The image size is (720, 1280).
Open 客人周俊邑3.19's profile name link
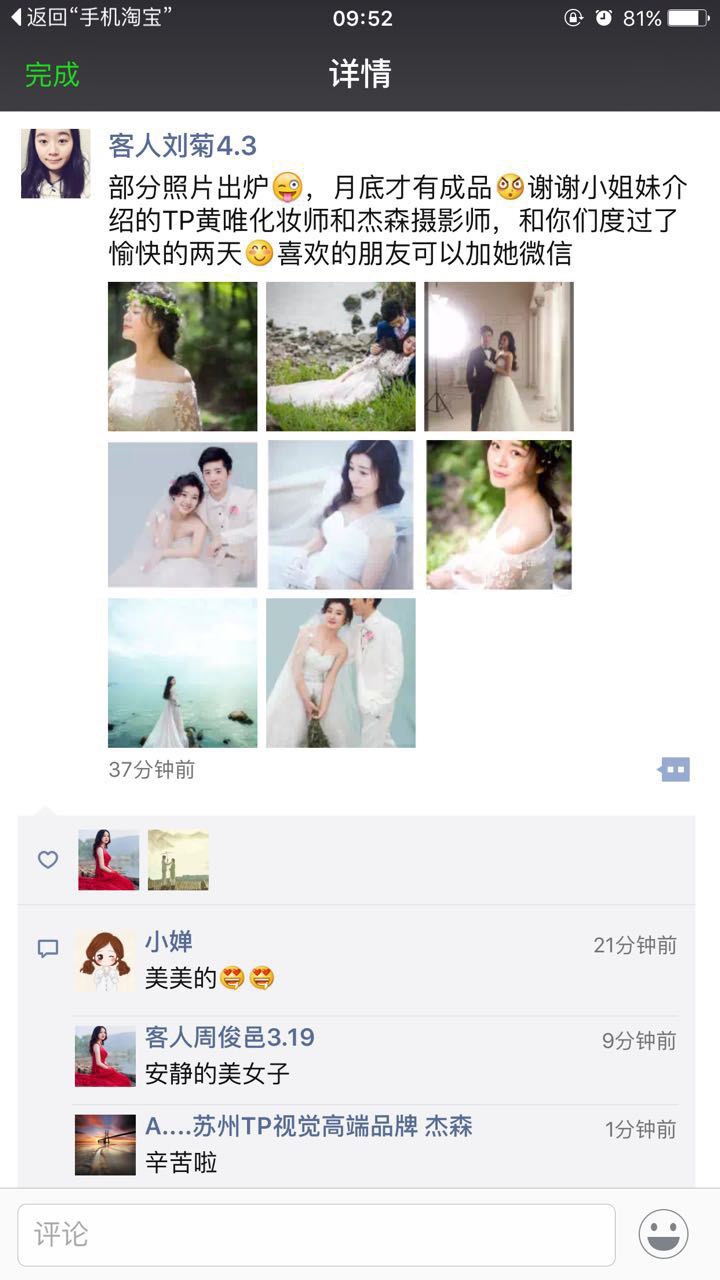229,1038
